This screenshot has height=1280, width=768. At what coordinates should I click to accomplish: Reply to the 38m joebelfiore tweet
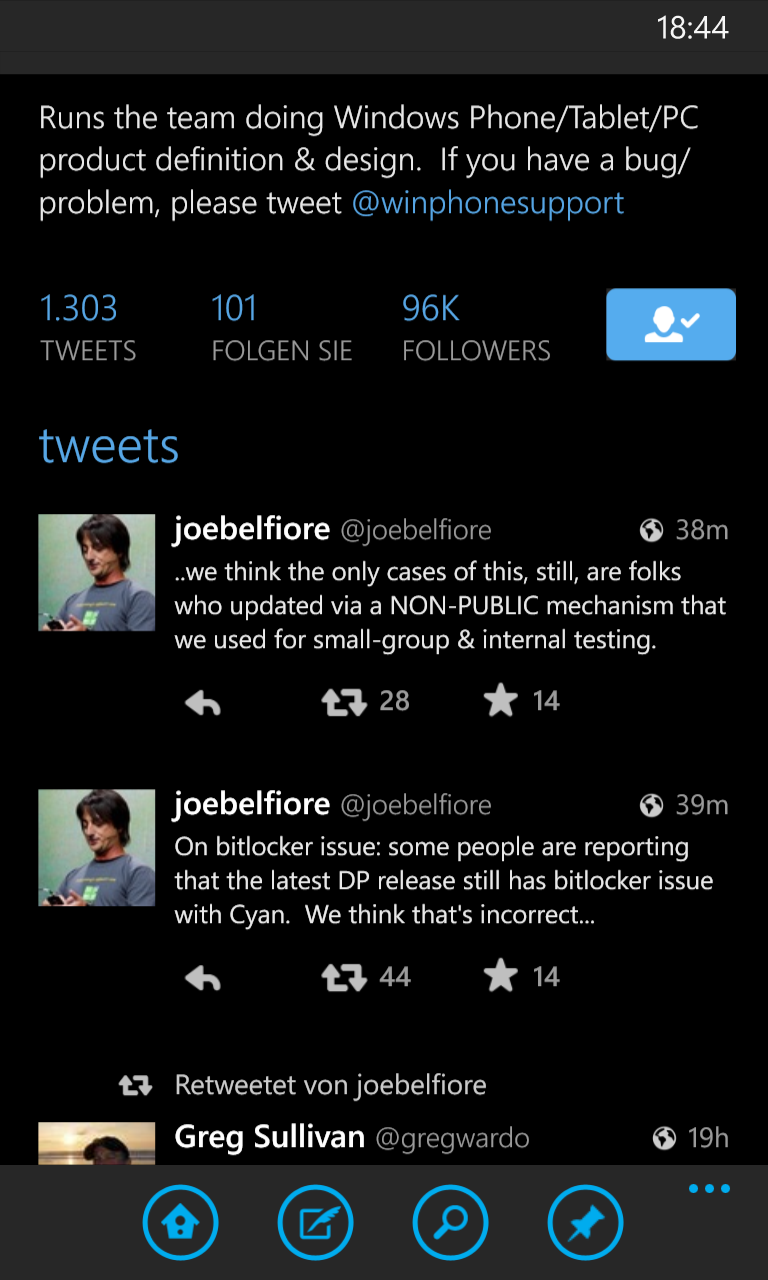[x=203, y=703]
